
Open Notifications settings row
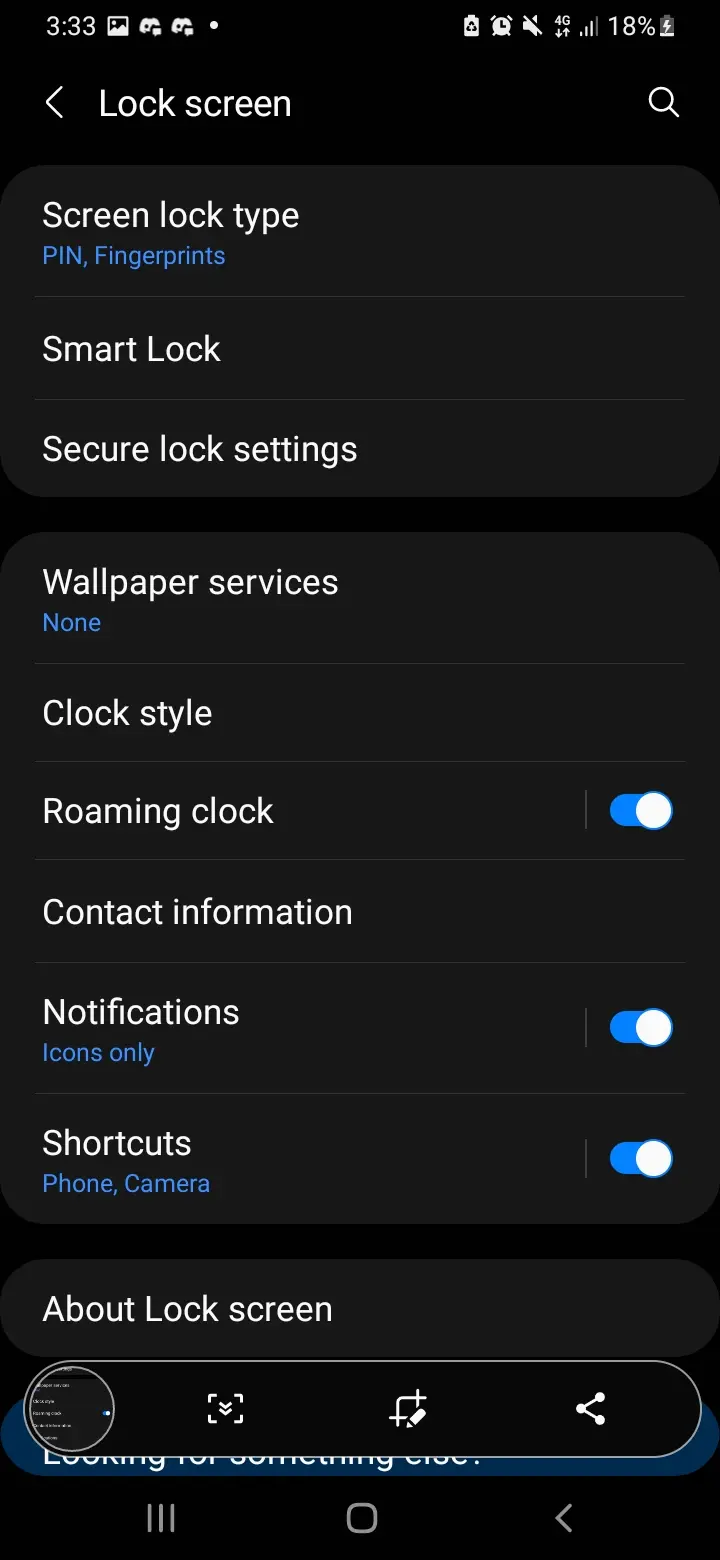[x=280, y=1029]
